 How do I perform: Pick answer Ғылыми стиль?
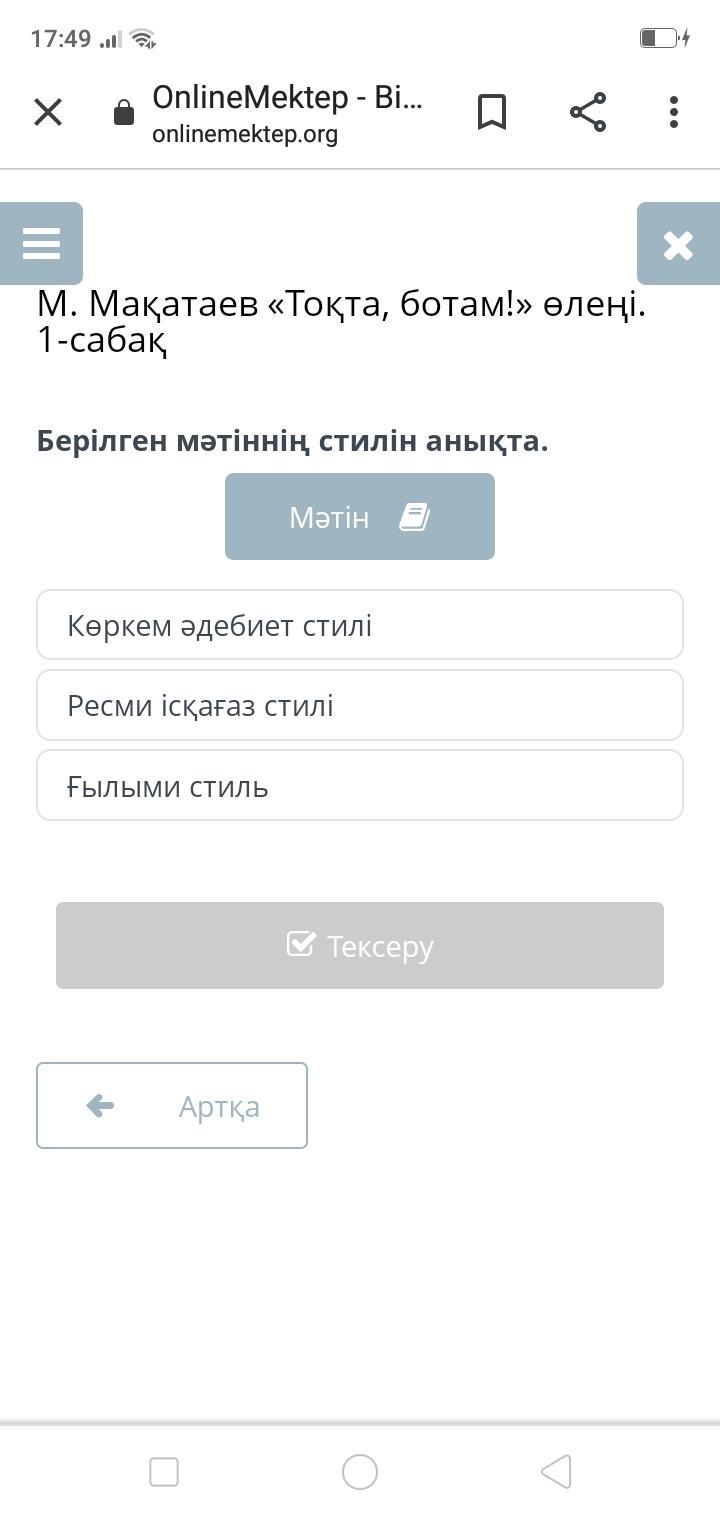360,786
